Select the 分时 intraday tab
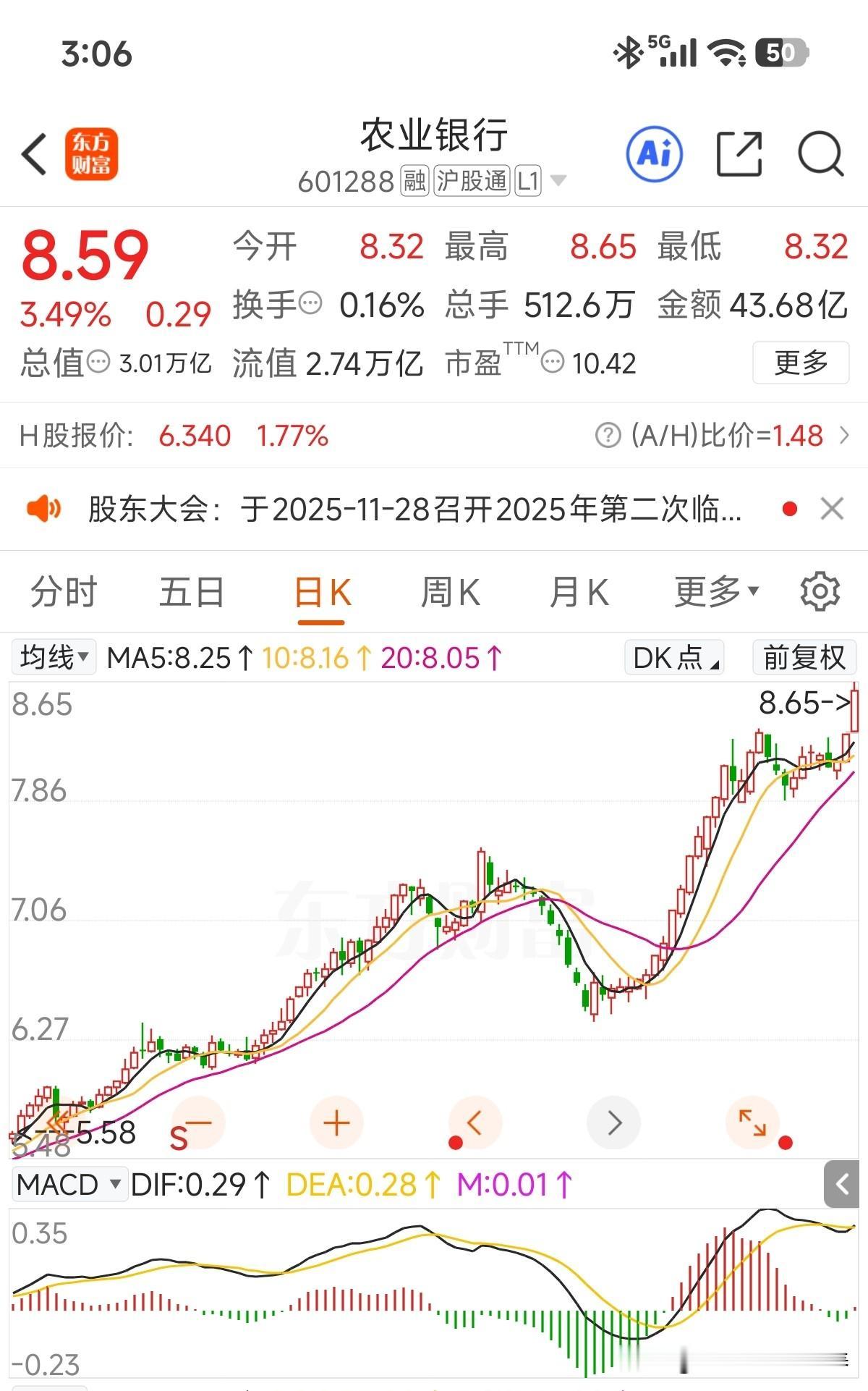The height and width of the screenshot is (1391, 868). coord(64,591)
